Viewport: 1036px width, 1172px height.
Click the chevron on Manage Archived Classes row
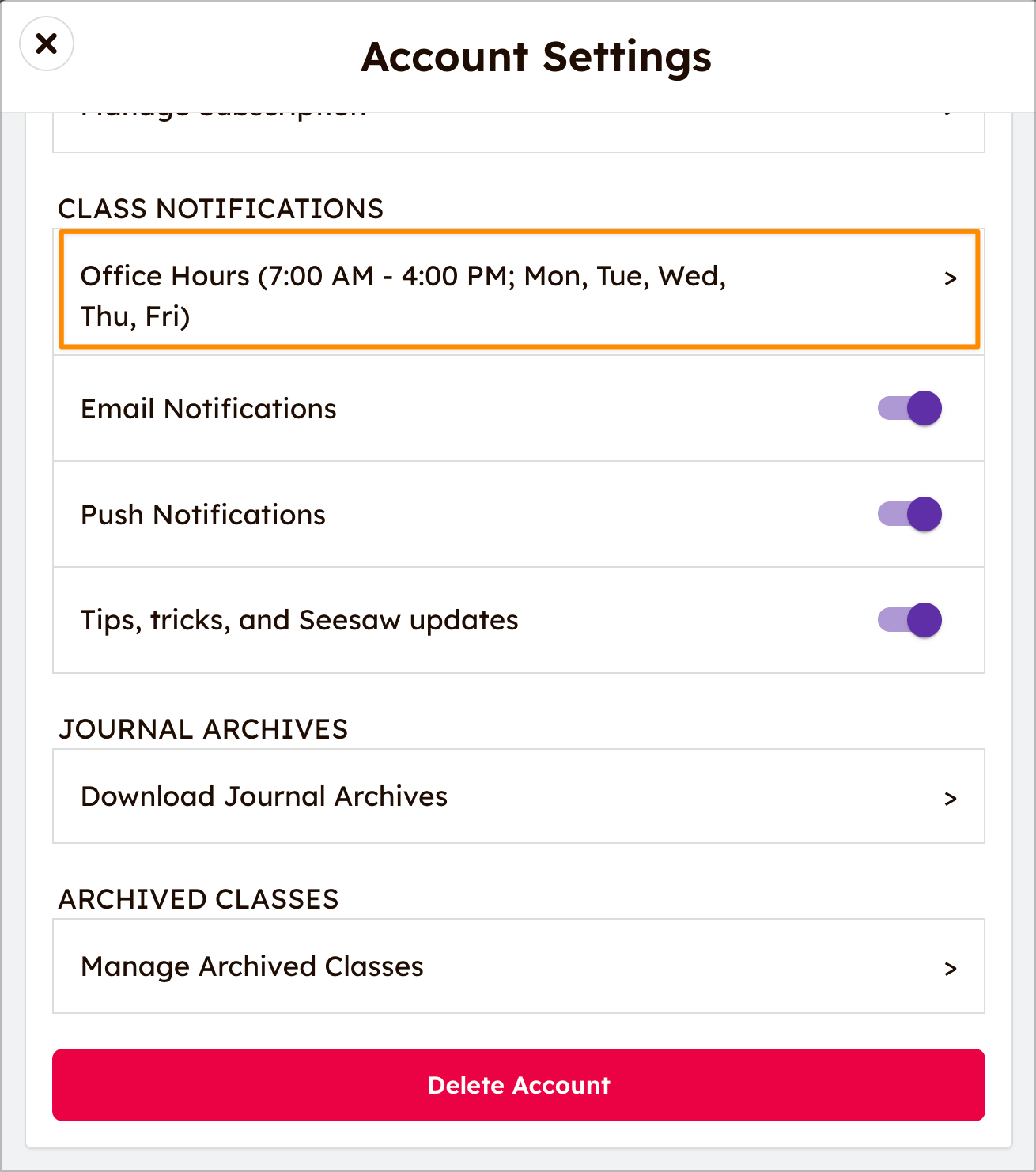951,966
